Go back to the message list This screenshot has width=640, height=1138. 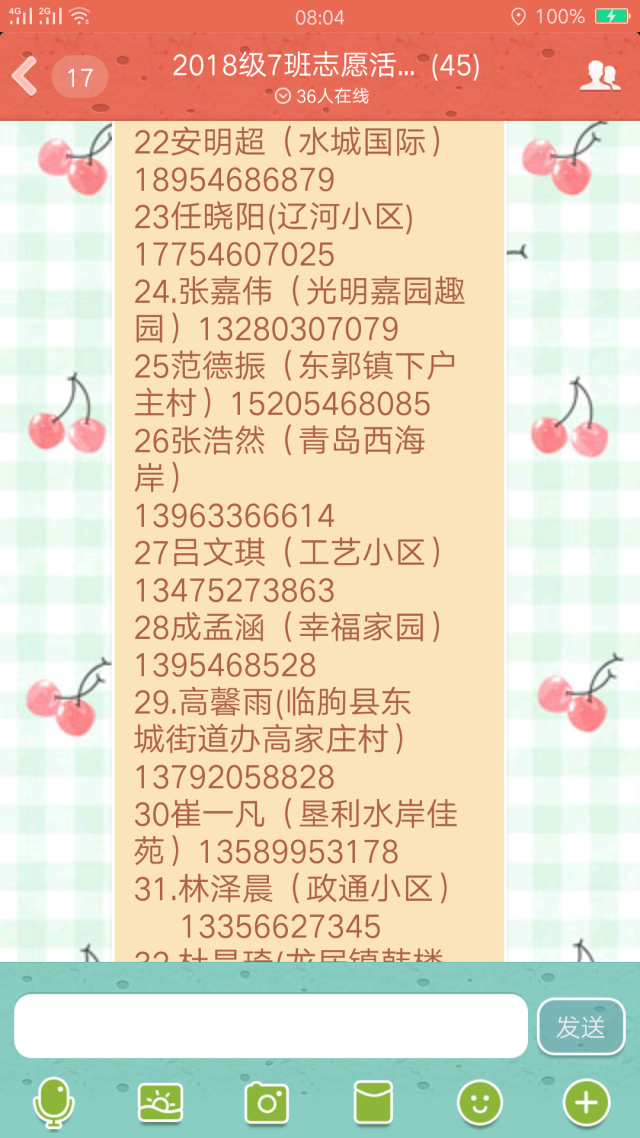[25, 75]
